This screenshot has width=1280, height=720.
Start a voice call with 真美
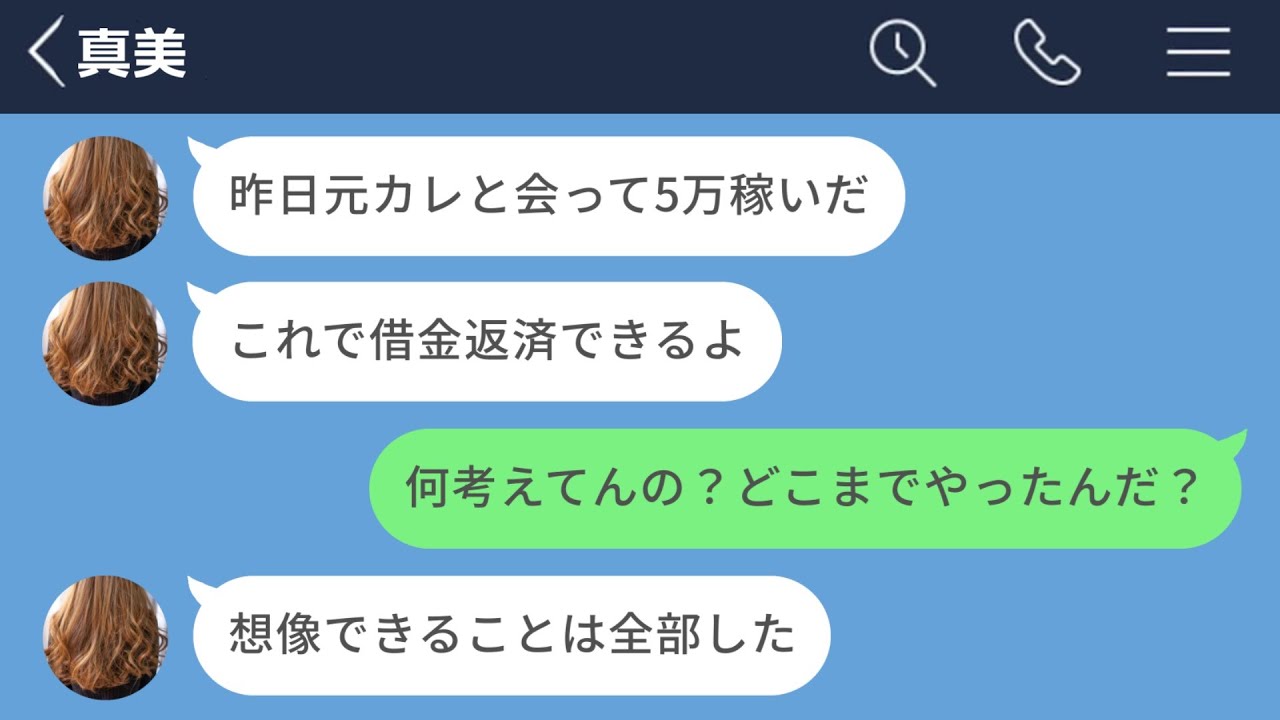pos(1047,53)
